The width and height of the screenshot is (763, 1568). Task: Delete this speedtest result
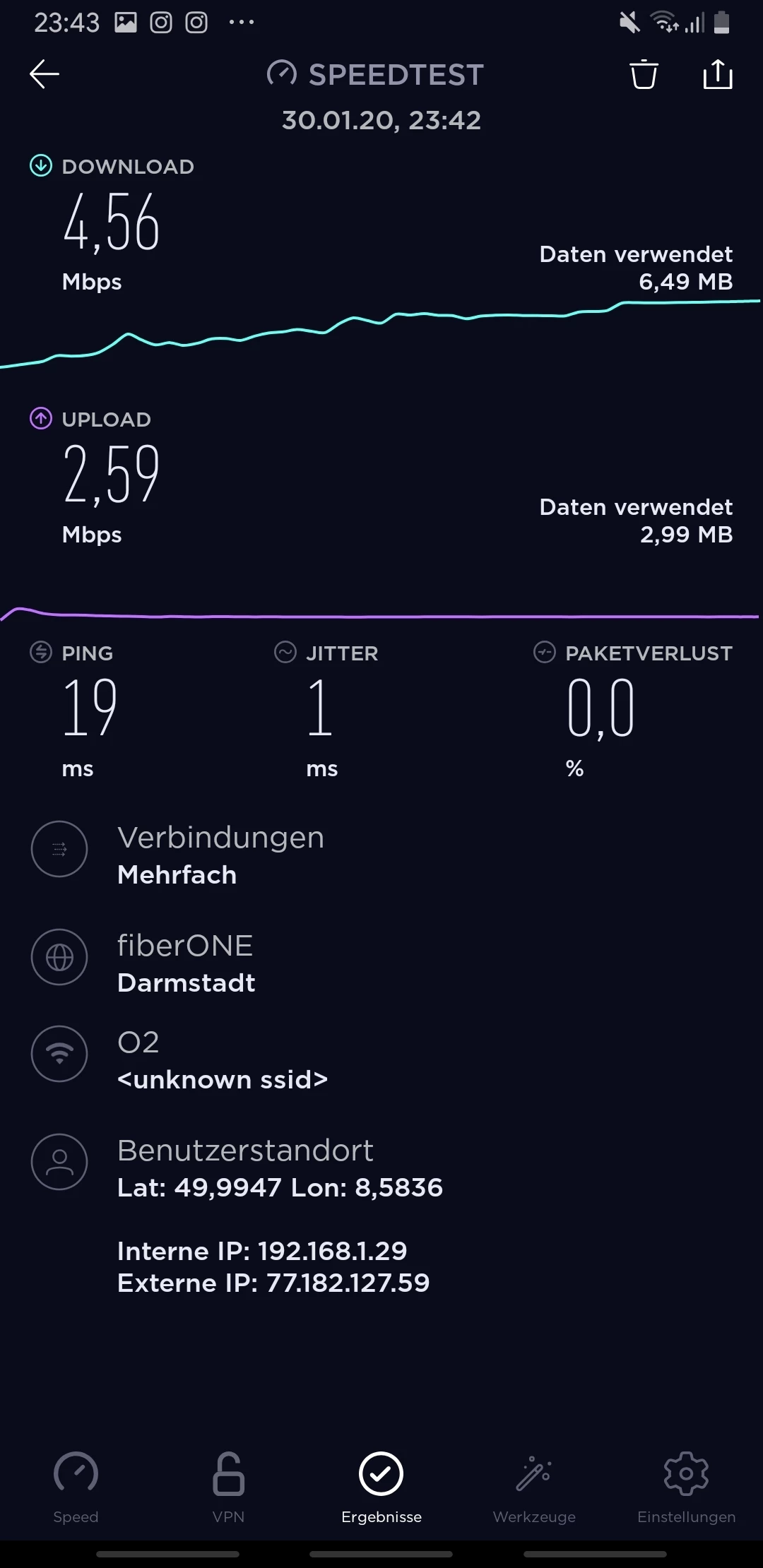coord(644,74)
